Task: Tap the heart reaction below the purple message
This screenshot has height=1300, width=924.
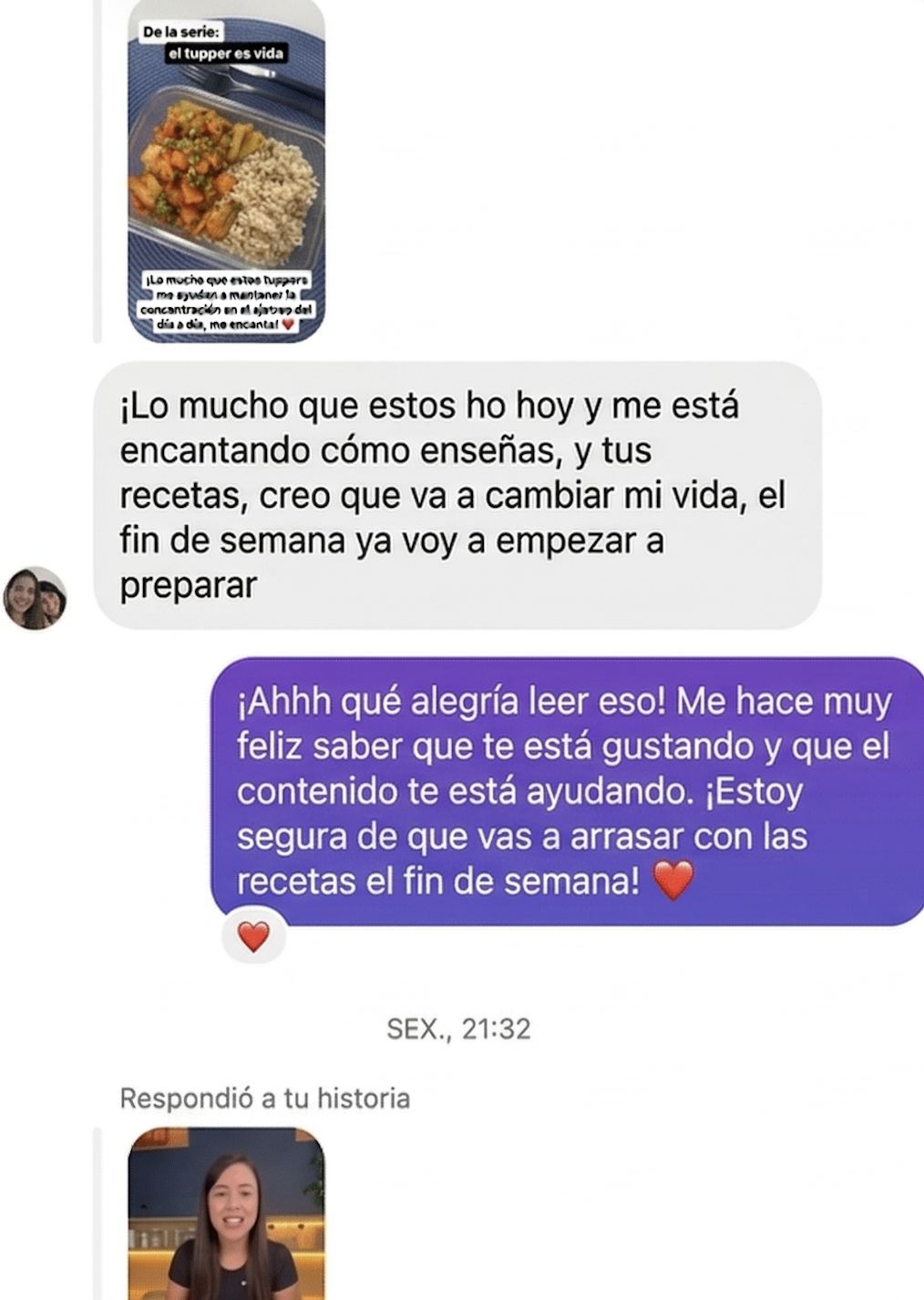Action: point(255,934)
